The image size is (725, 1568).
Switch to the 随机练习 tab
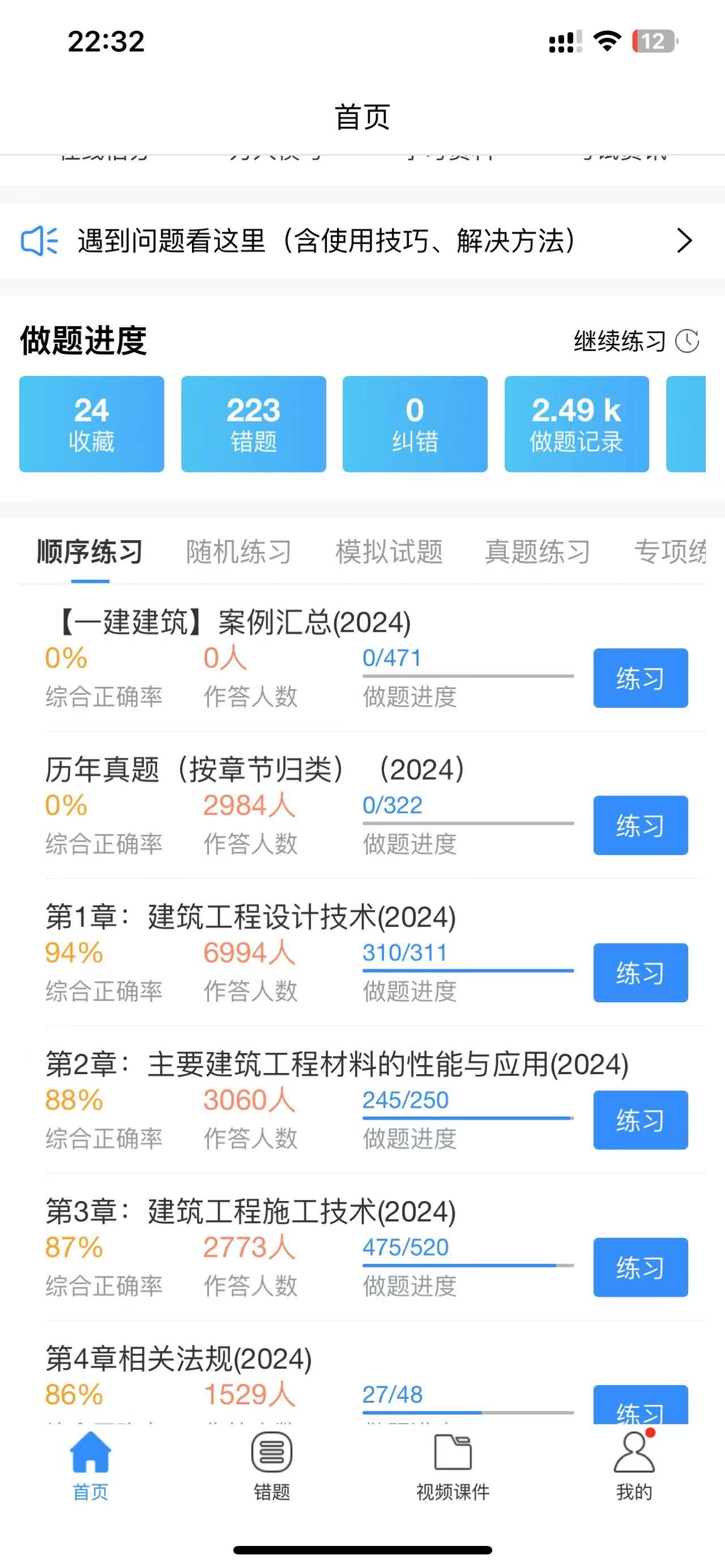[238, 552]
